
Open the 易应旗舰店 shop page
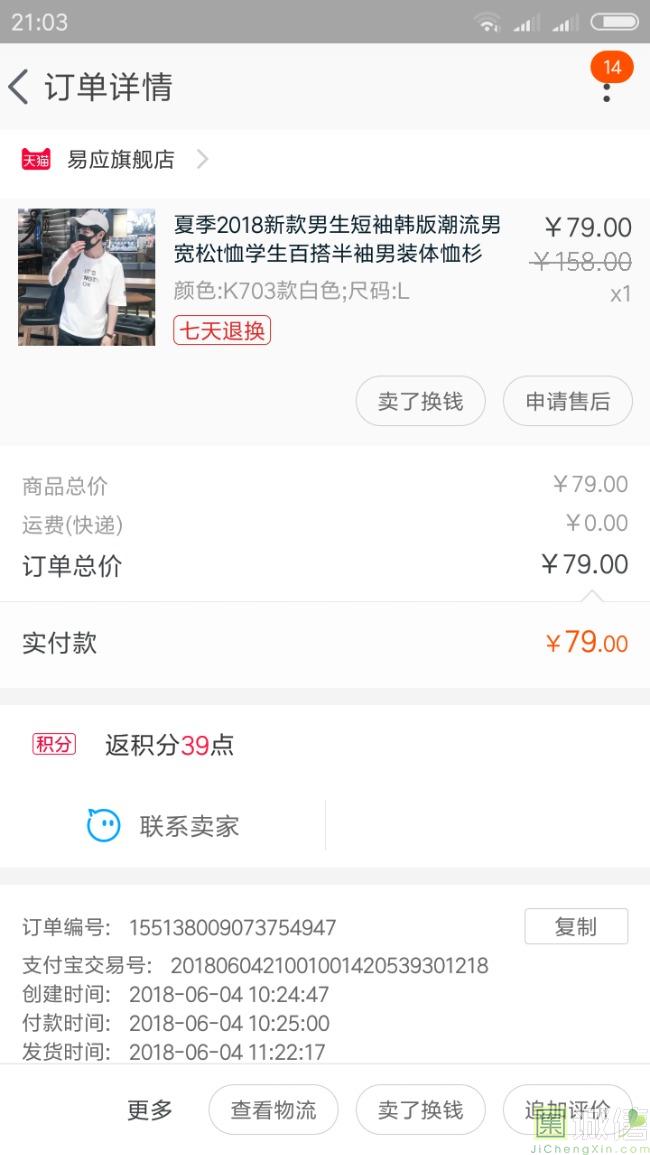(x=120, y=159)
